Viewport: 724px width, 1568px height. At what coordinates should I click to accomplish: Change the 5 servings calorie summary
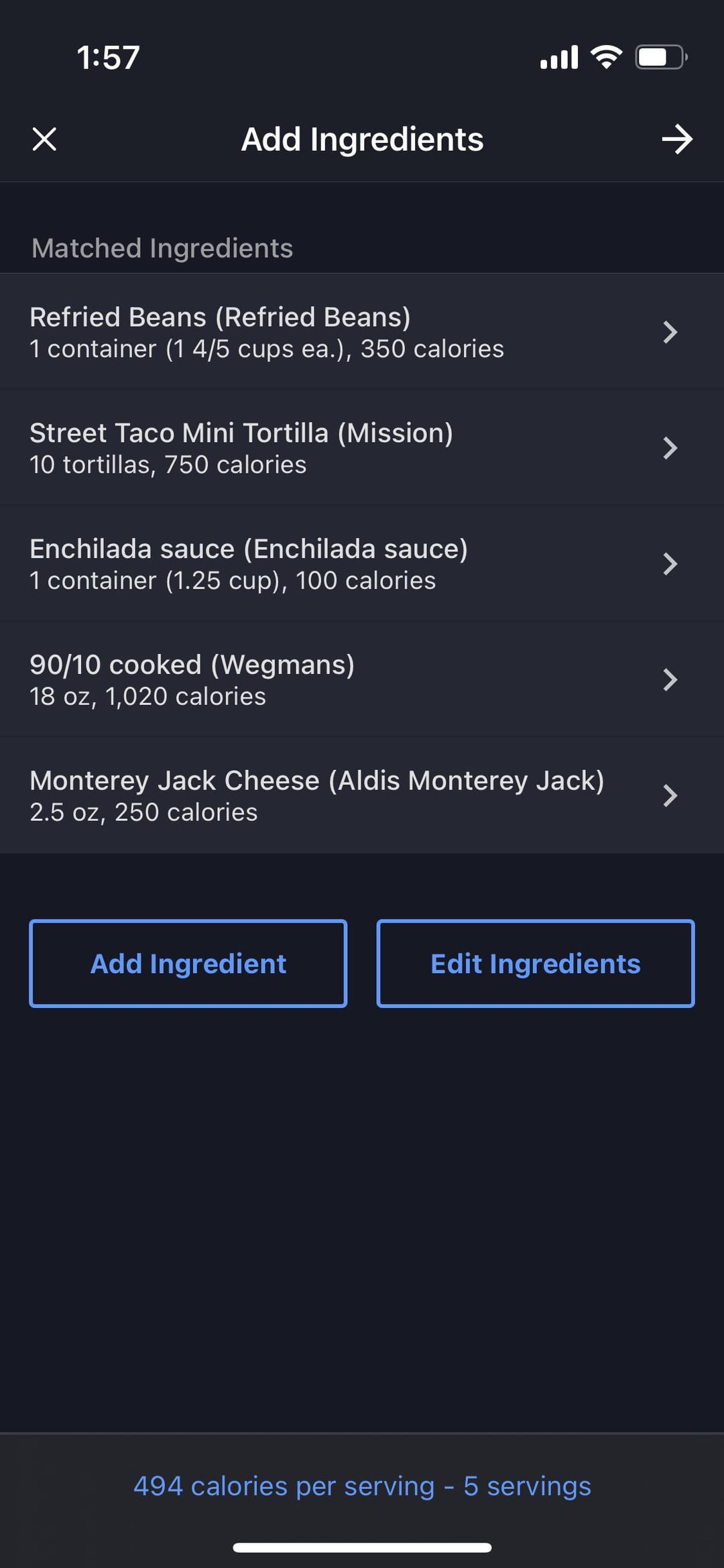362,1486
